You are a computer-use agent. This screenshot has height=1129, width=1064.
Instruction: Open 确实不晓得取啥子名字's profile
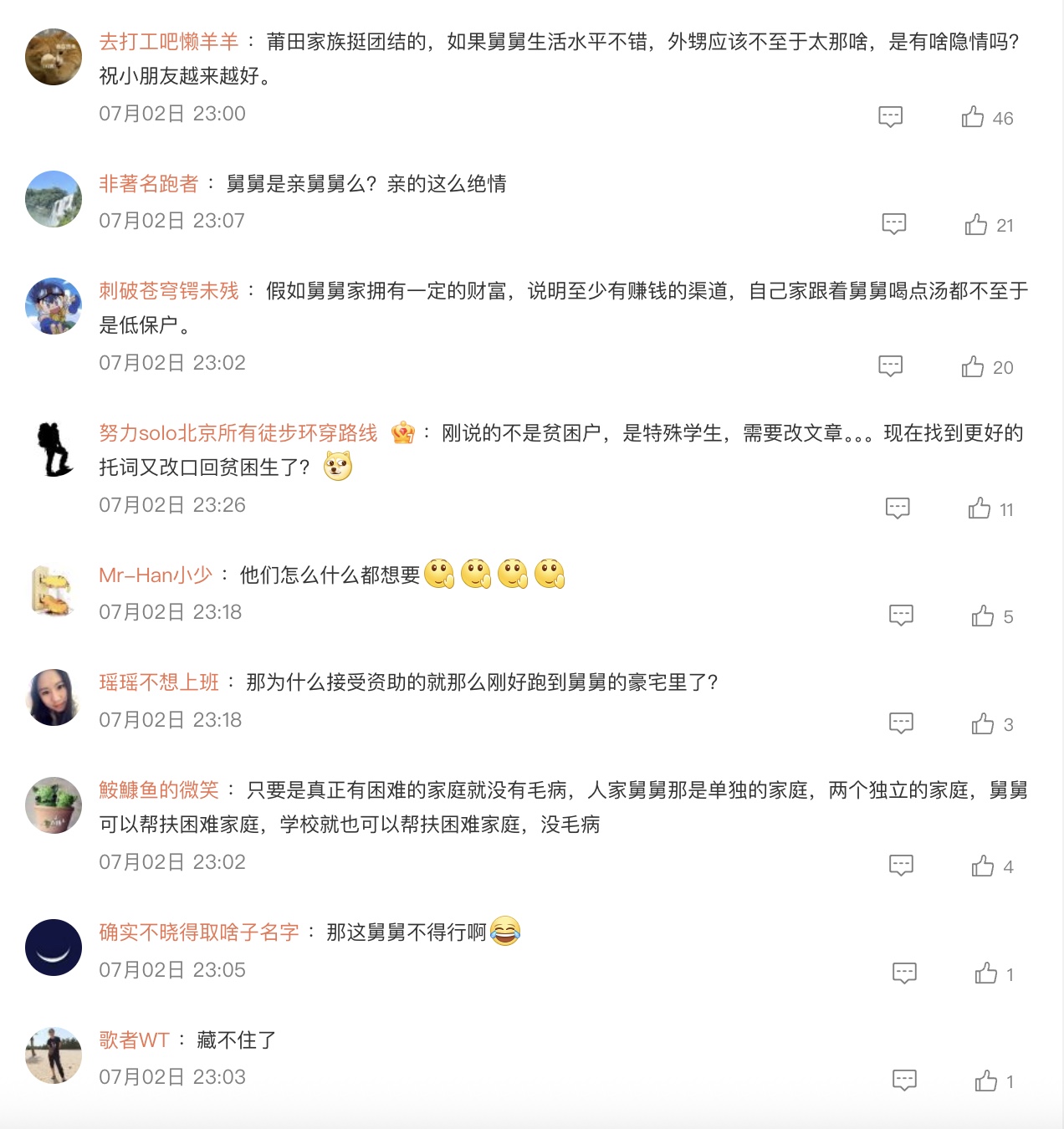coord(199,932)
